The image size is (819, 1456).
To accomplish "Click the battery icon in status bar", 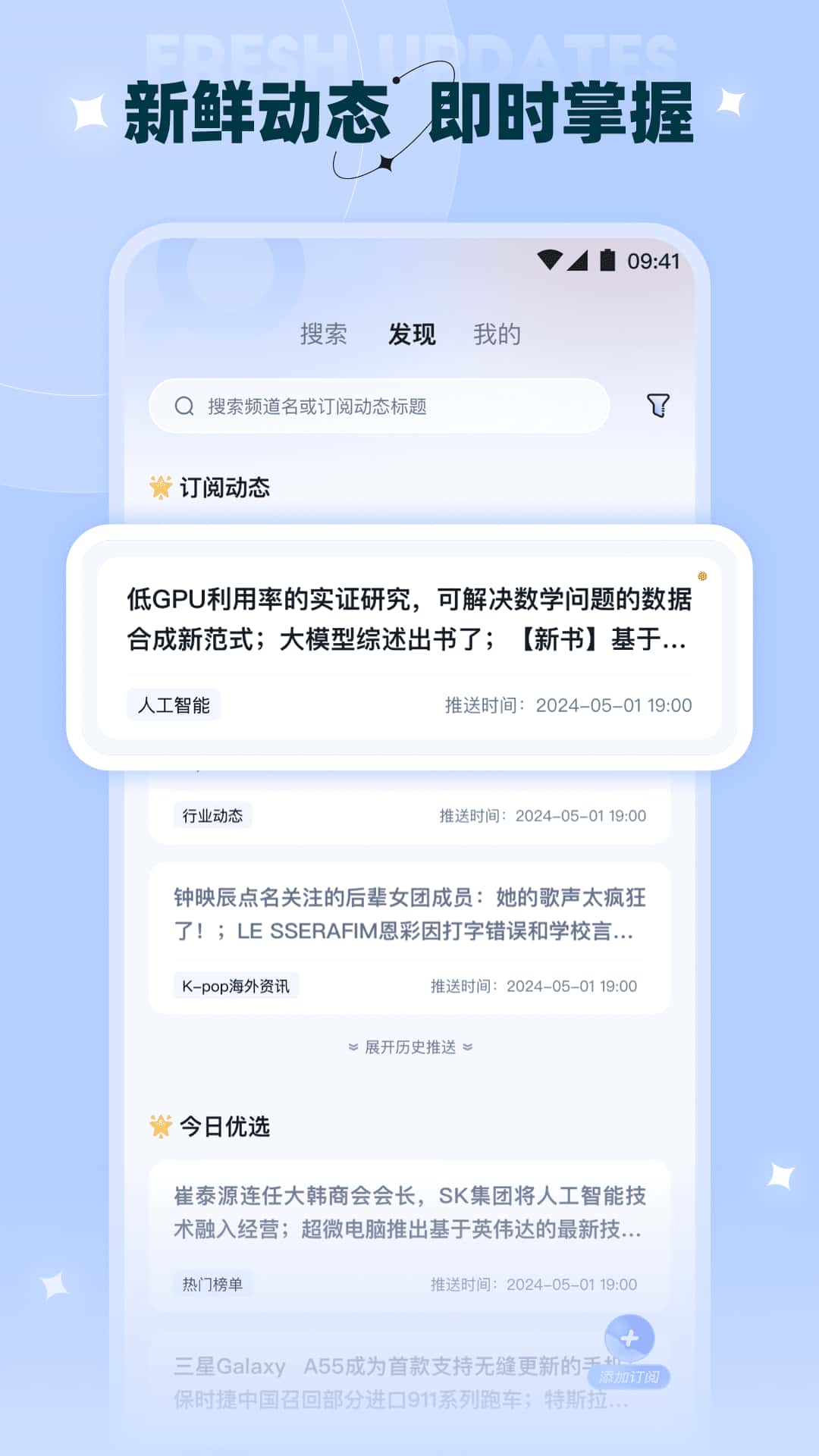I will click(x=607, y=259).
